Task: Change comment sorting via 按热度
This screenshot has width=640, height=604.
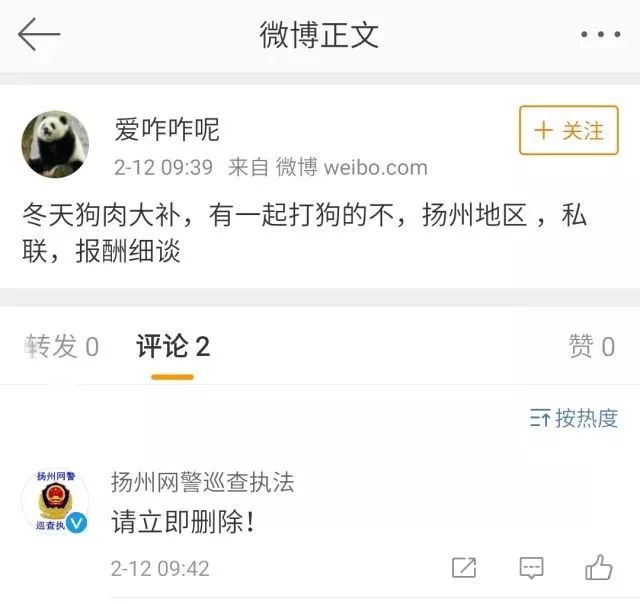Action: point(574,418)
